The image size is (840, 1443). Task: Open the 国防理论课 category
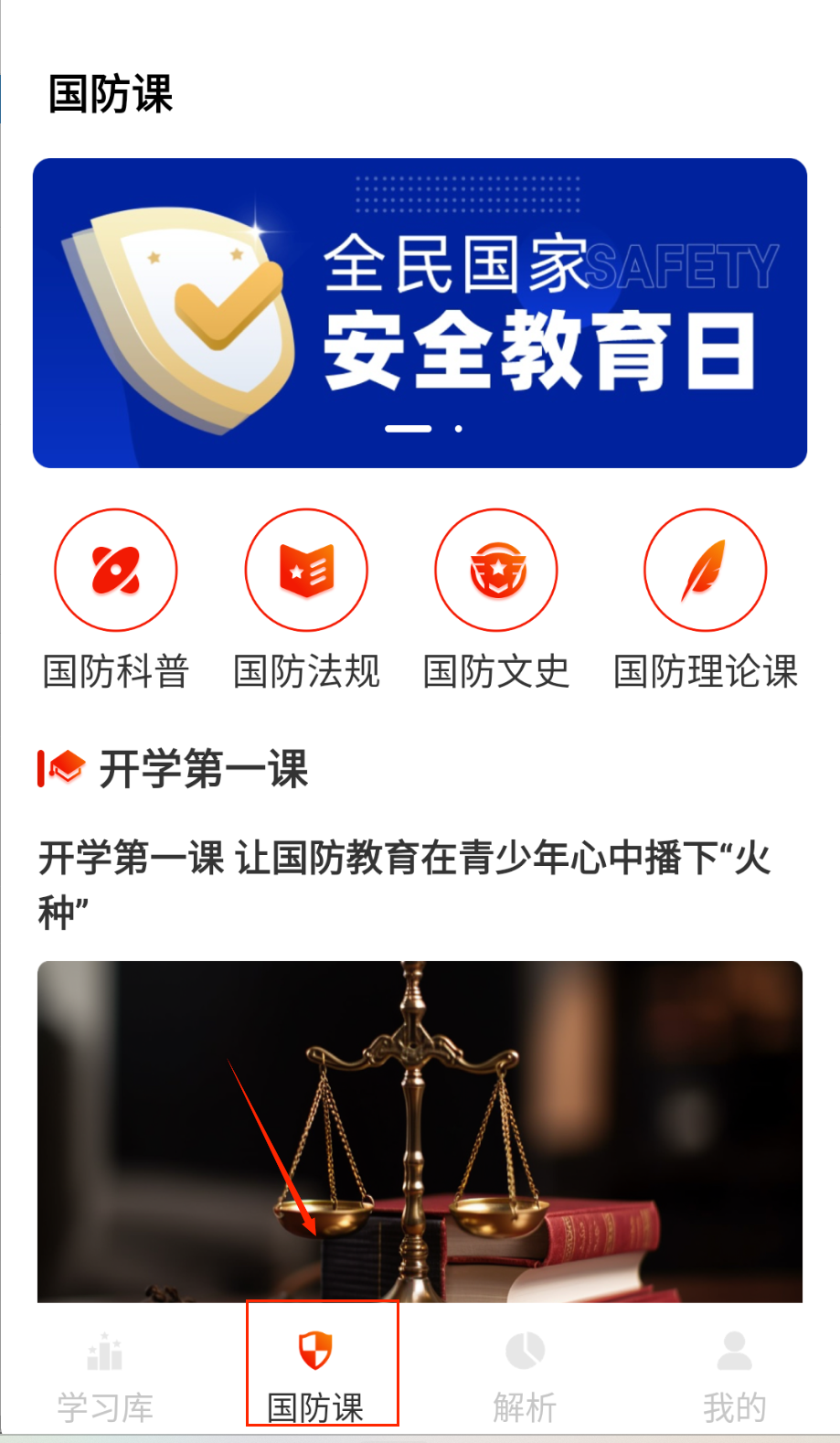(x=705, y=571)
